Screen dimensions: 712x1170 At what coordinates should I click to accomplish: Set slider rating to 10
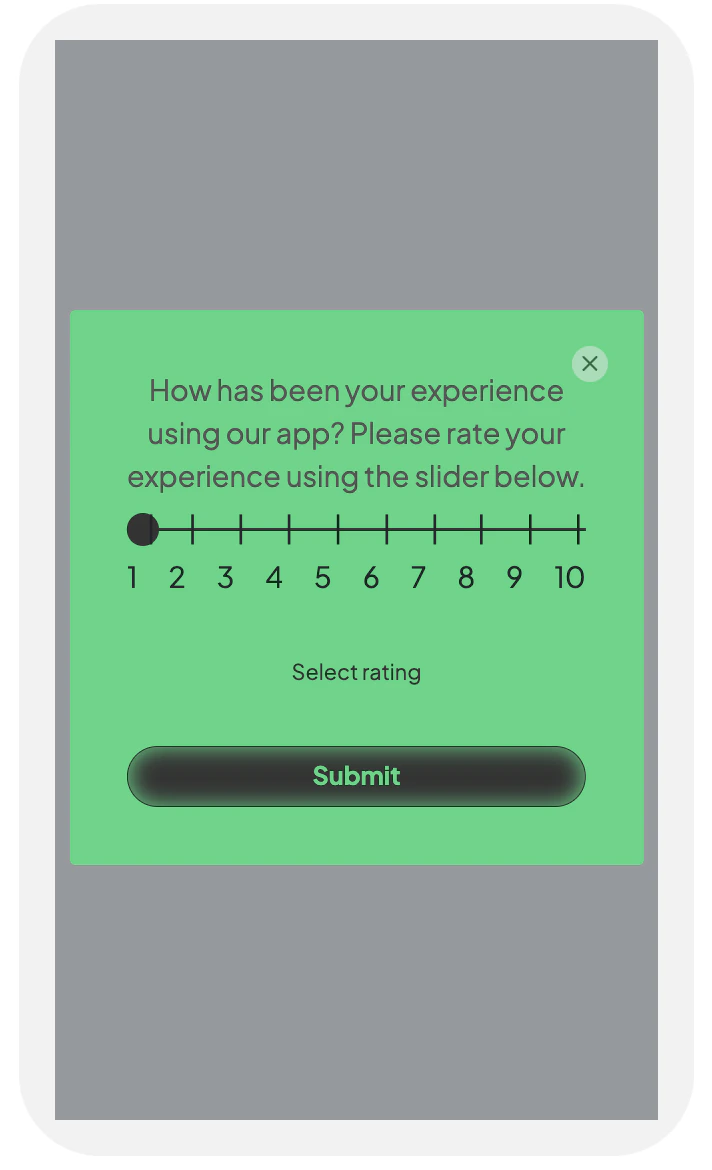point(579,529)
